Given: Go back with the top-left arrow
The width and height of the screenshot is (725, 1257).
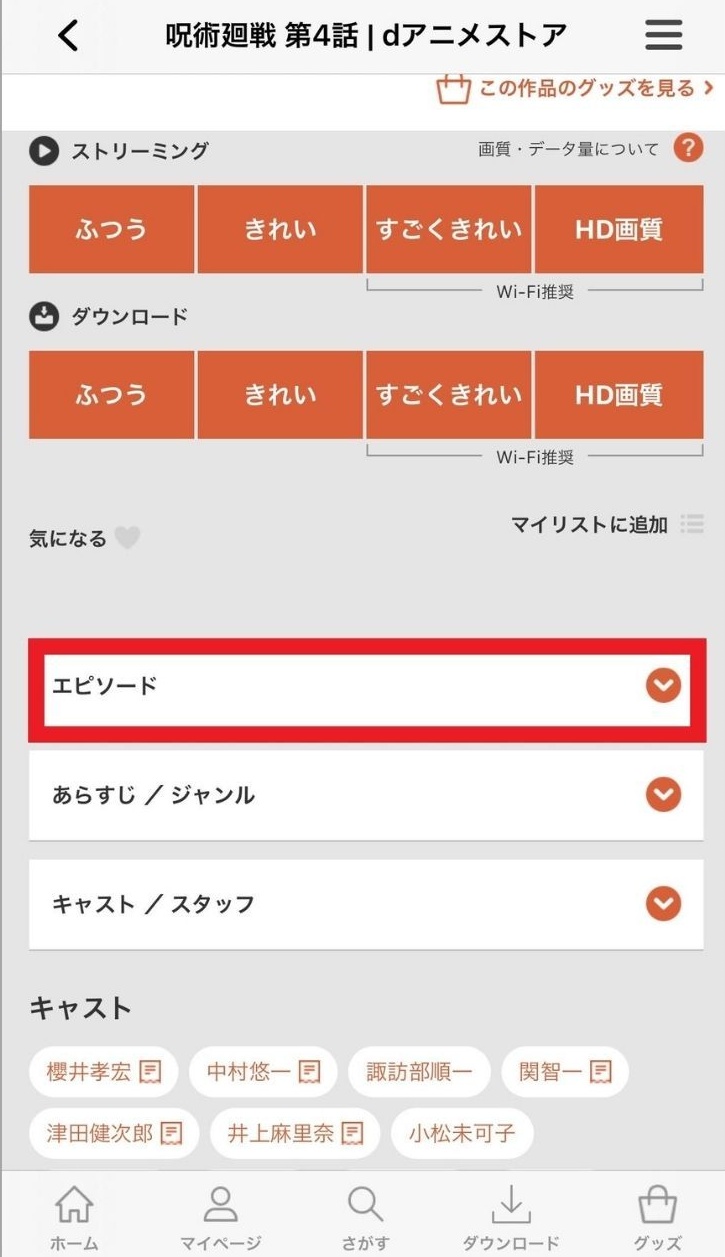Looking at the screenshot, I should [x=68, y=37].
